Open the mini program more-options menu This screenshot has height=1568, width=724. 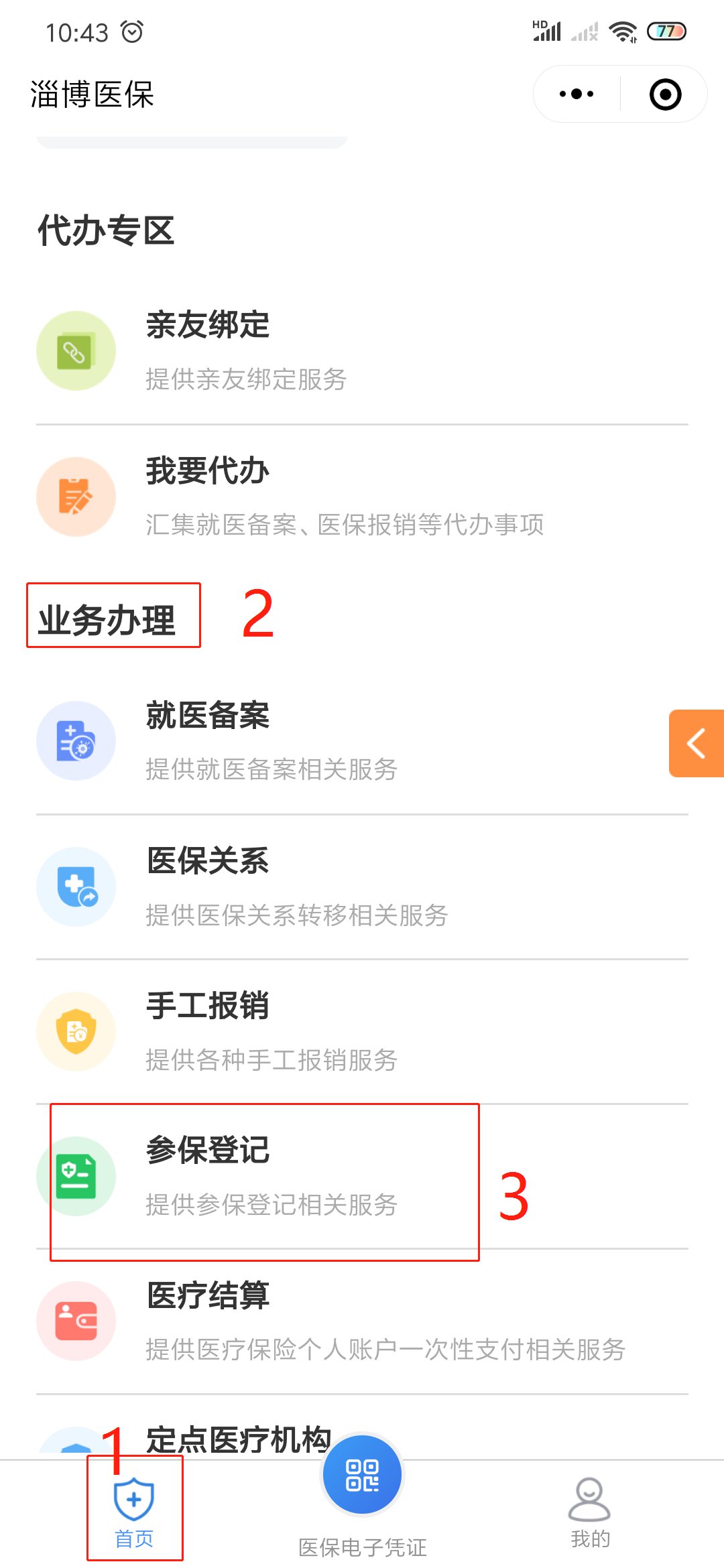coord(577,94)
